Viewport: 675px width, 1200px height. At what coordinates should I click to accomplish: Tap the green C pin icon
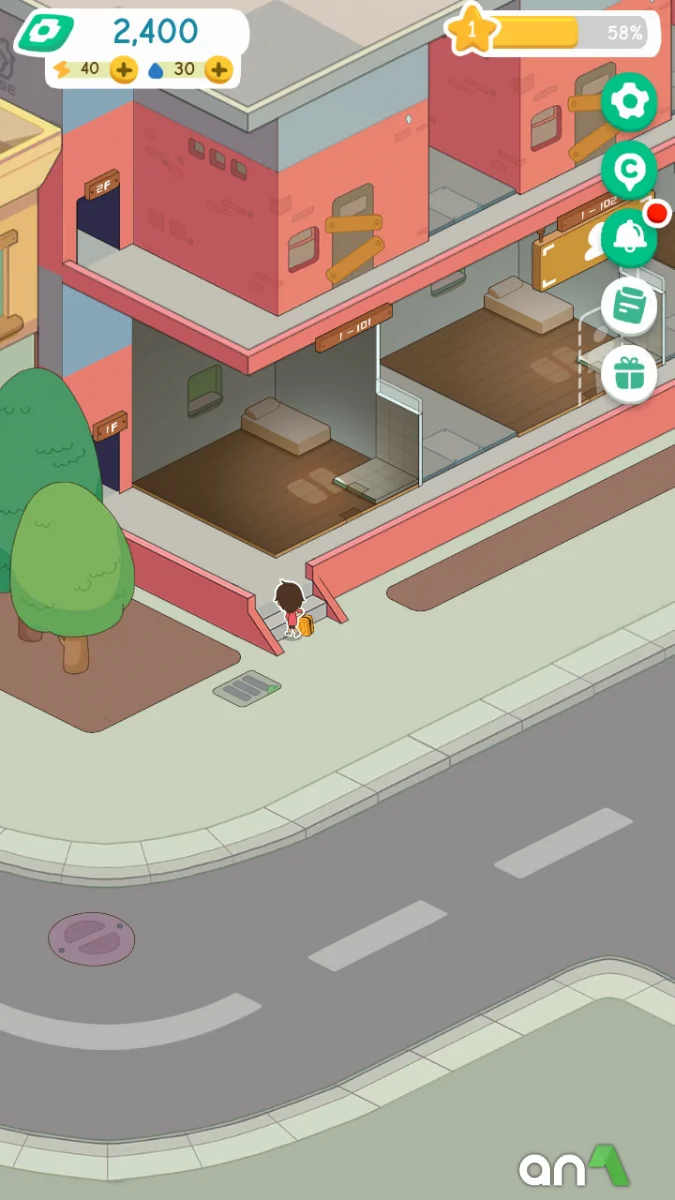click(629, 171)
